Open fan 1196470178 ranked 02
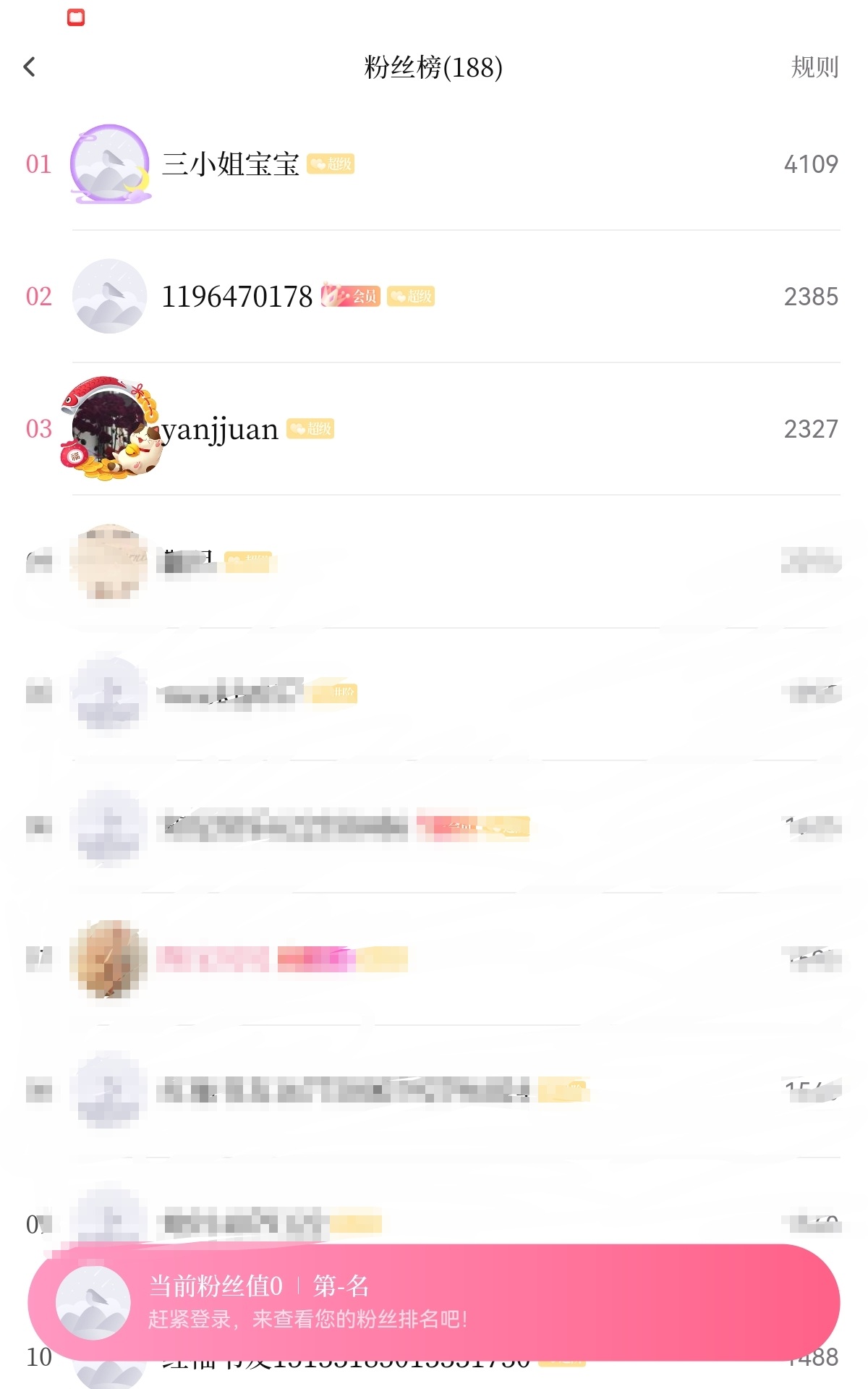The image size is (868, 1389). point(237,297)
